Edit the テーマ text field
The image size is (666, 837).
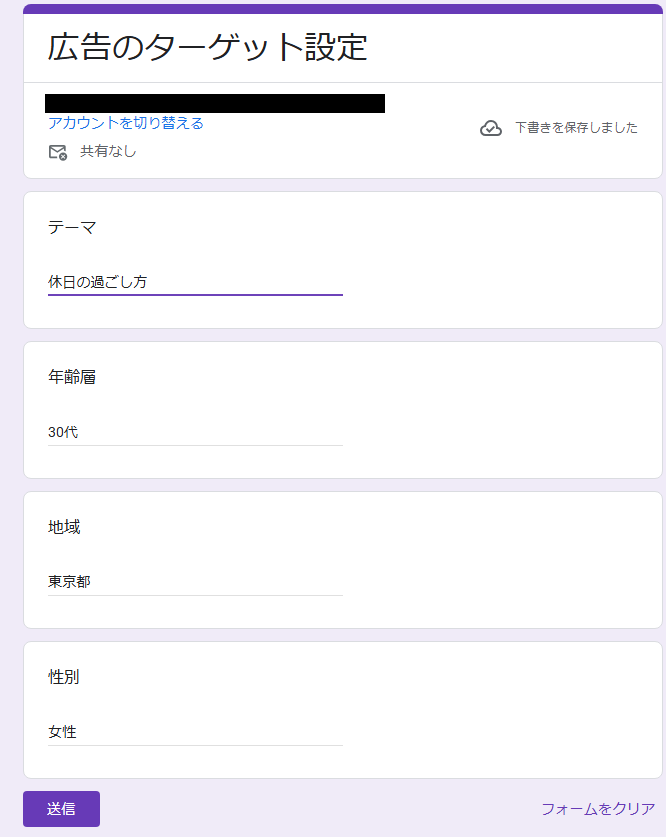195,282
